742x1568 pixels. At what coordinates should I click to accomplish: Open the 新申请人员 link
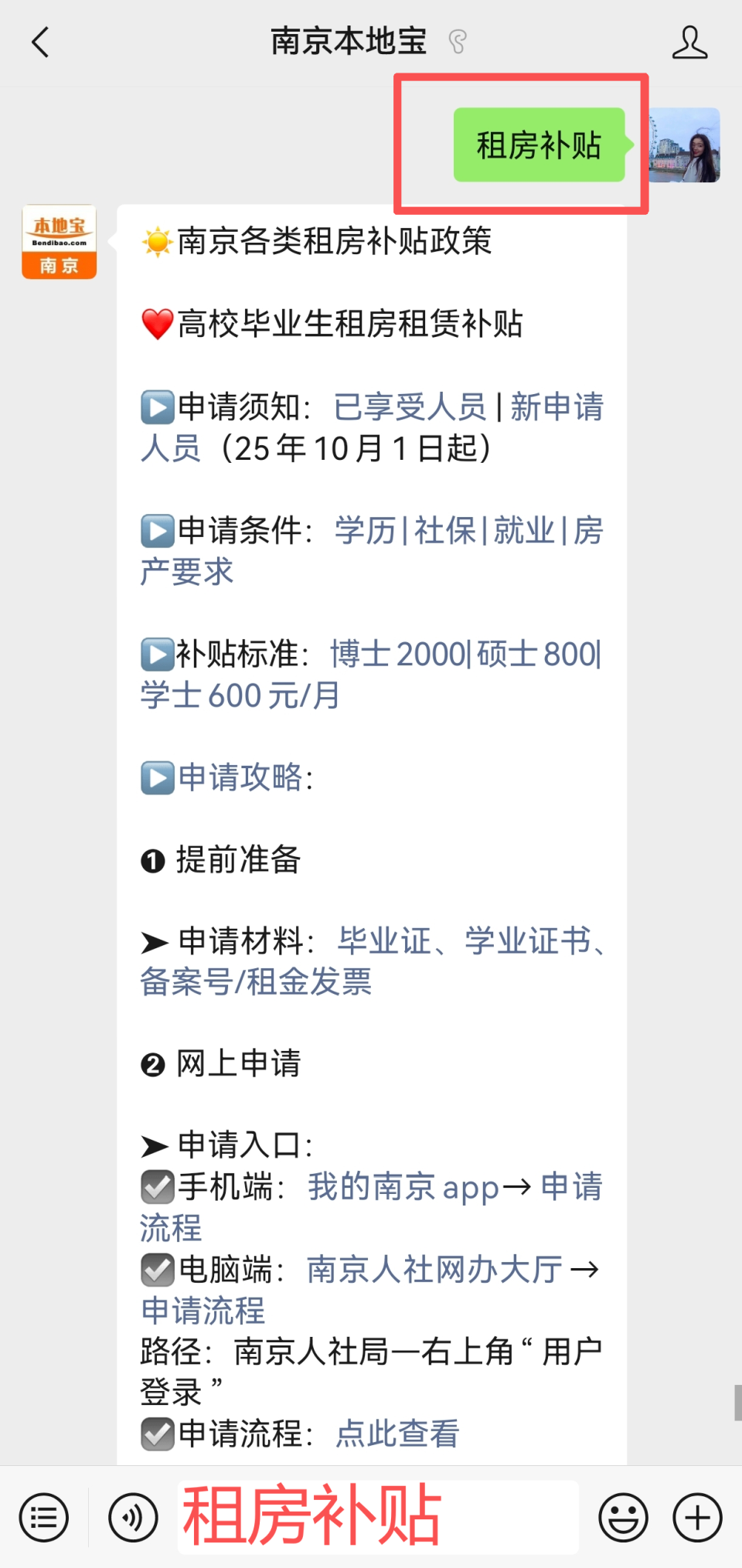[558, 407]
